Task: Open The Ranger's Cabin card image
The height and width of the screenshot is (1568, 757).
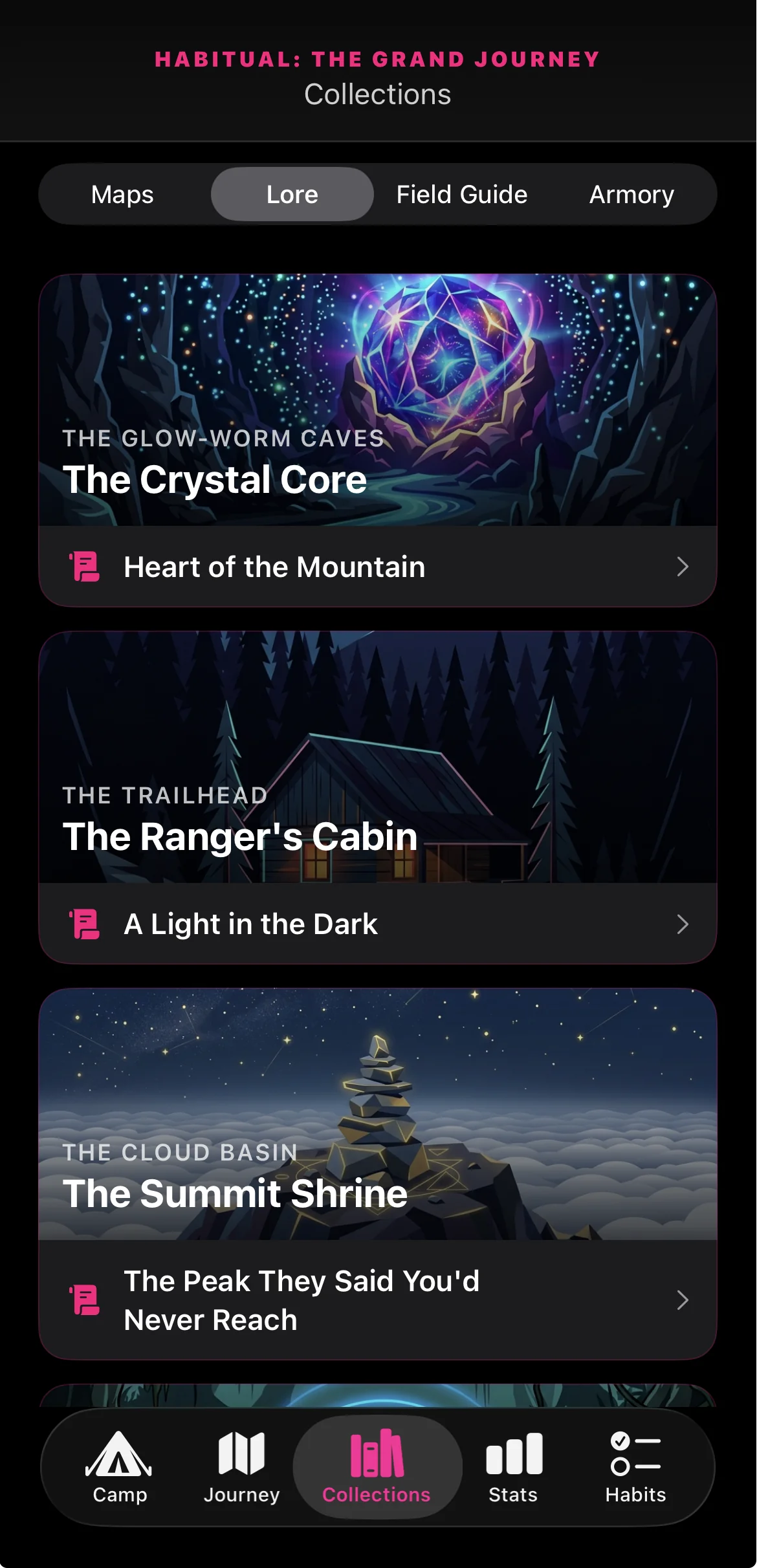Action: (x=378, y=757)
